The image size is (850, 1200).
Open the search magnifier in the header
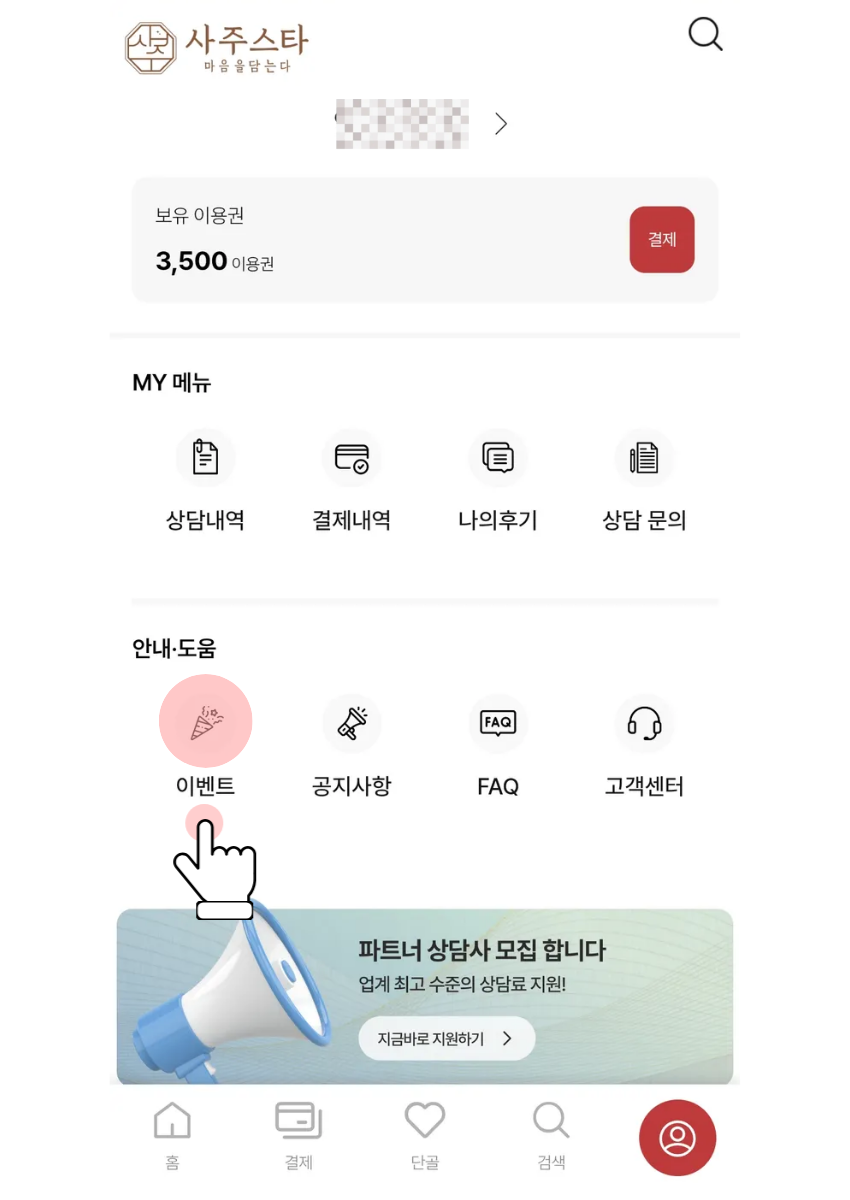pyautogui.click(x=705, y=35)
